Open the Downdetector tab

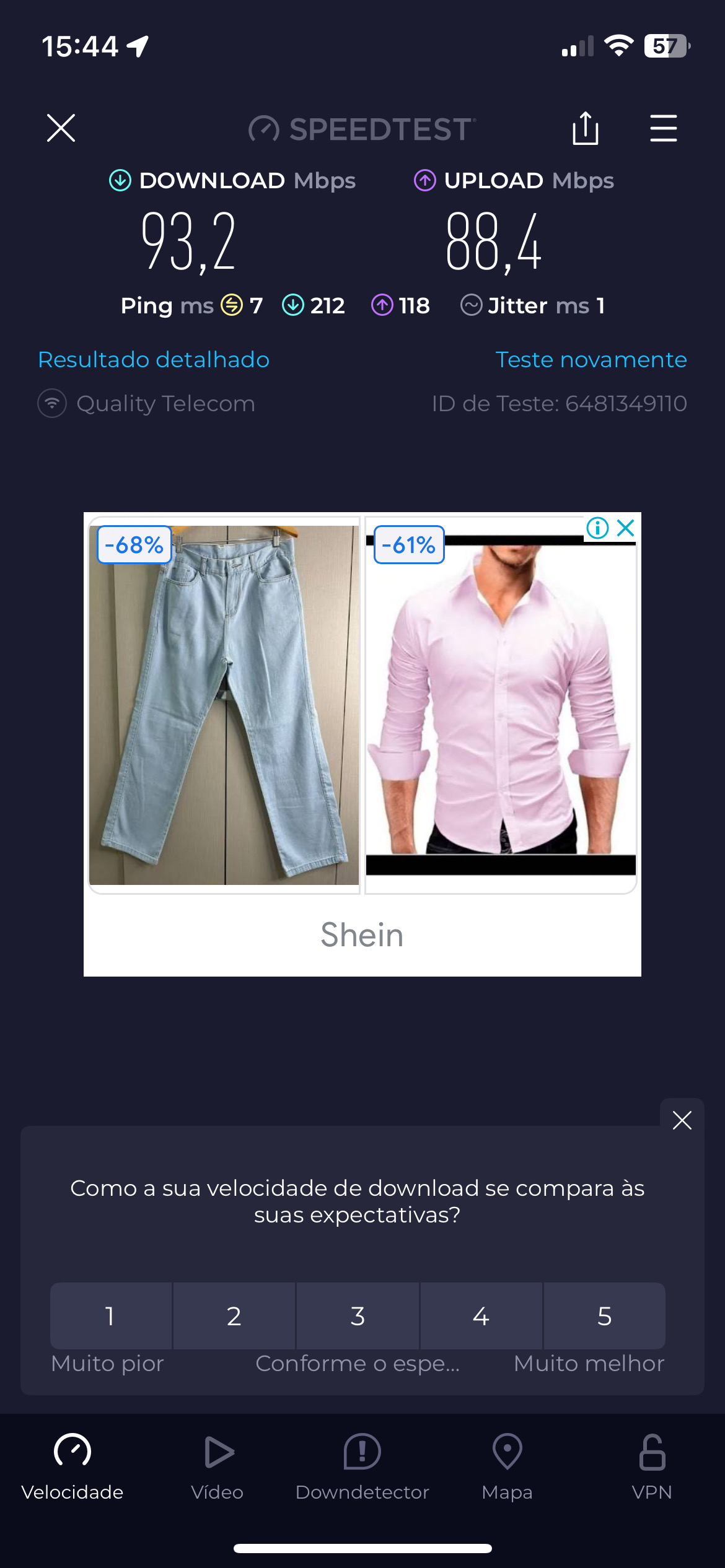pos(362,1466)
